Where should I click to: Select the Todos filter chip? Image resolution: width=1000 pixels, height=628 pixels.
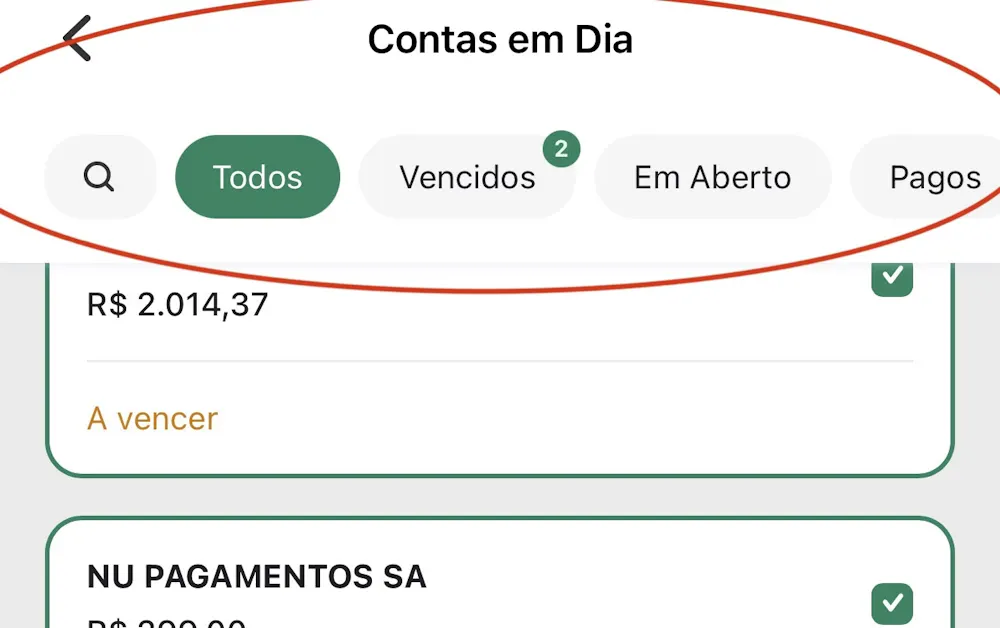coord(257,178)
